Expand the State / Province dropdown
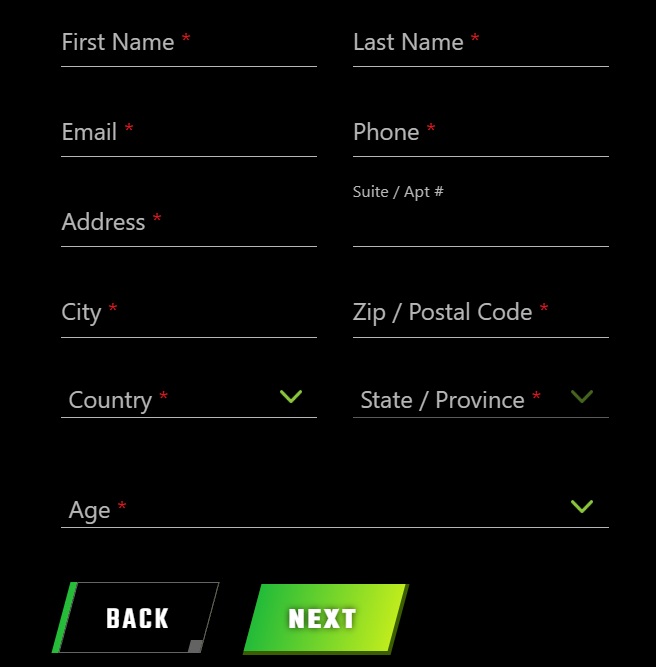 pyautogui.click(x=480, y=400)
